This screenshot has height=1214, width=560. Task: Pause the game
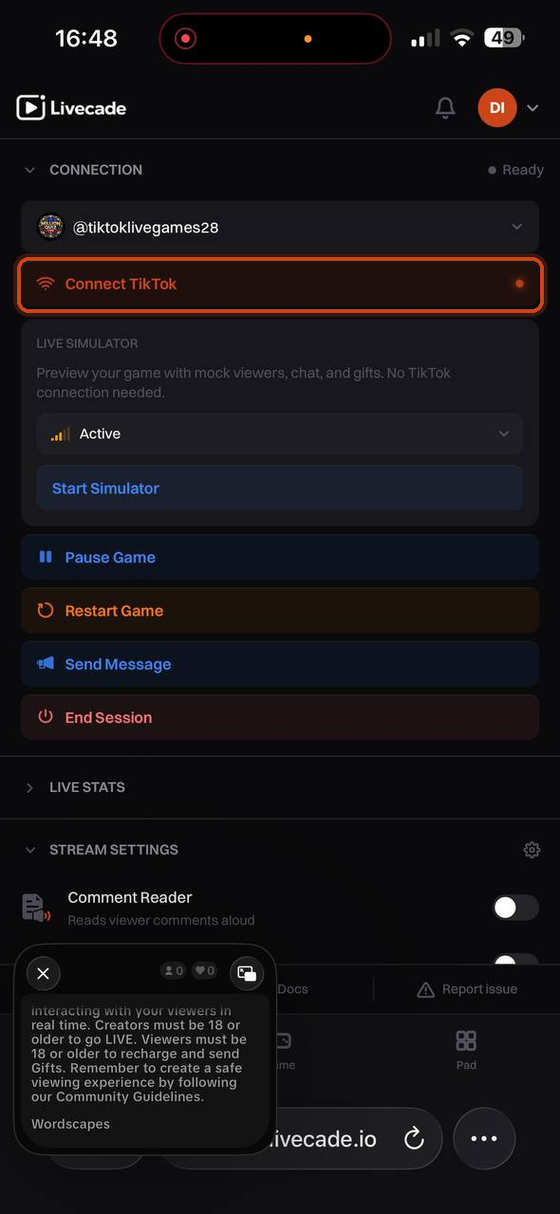coord(280,557)
